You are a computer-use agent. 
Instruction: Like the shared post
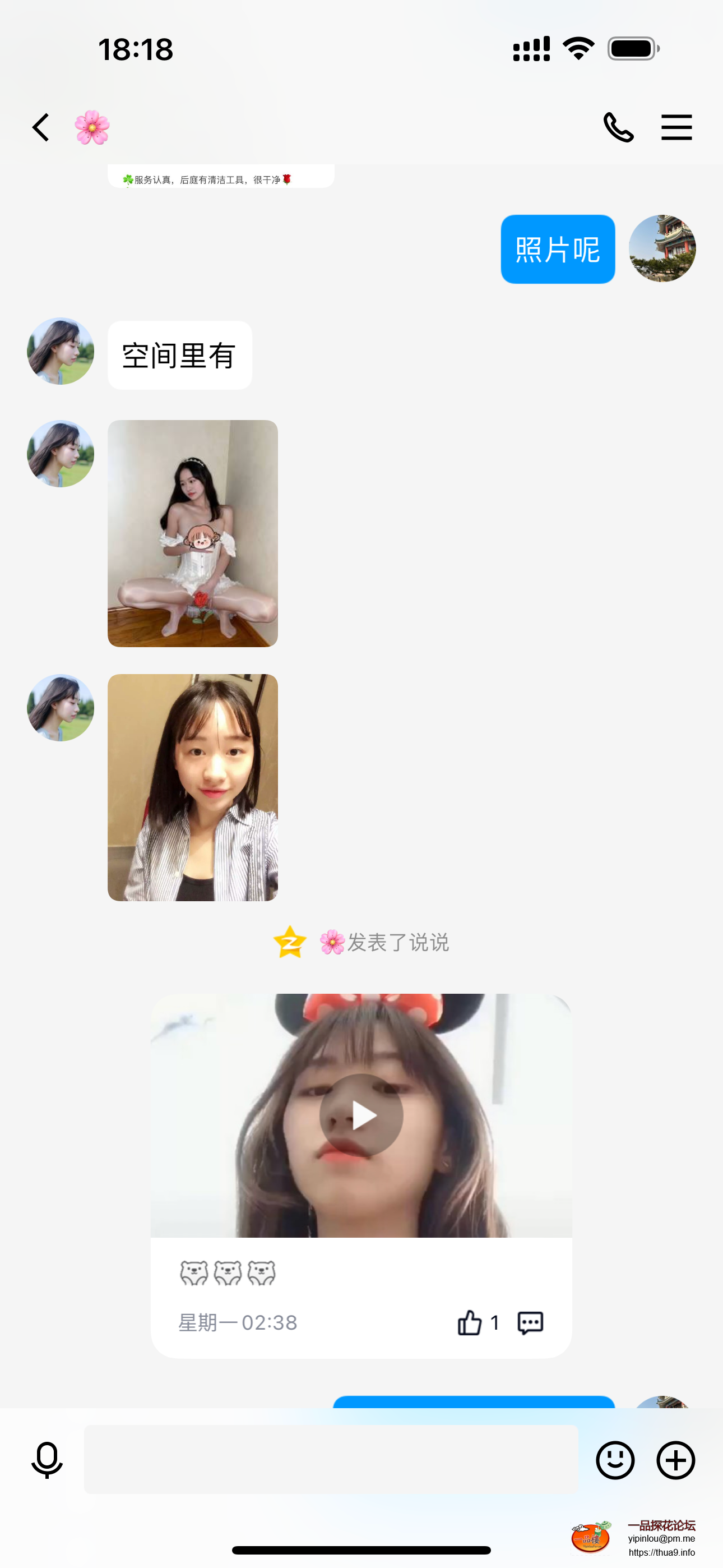pyautogui.click(x=470, y=1323)
